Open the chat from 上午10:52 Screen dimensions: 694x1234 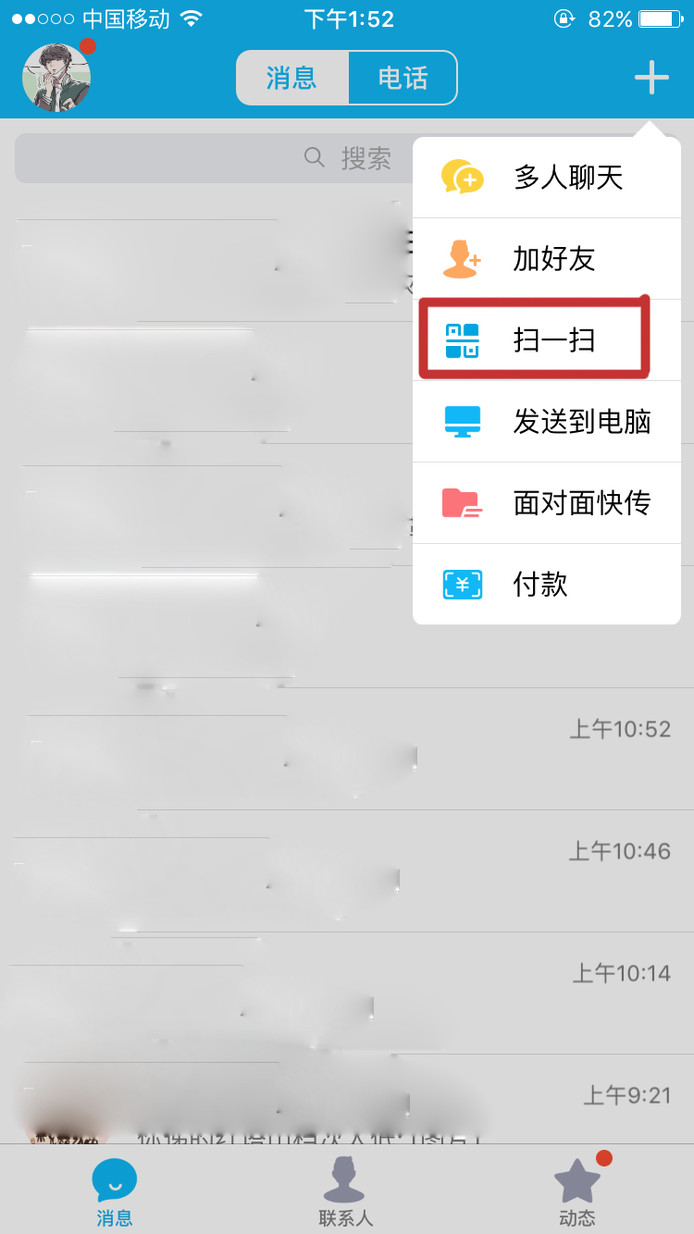(347, 749)
